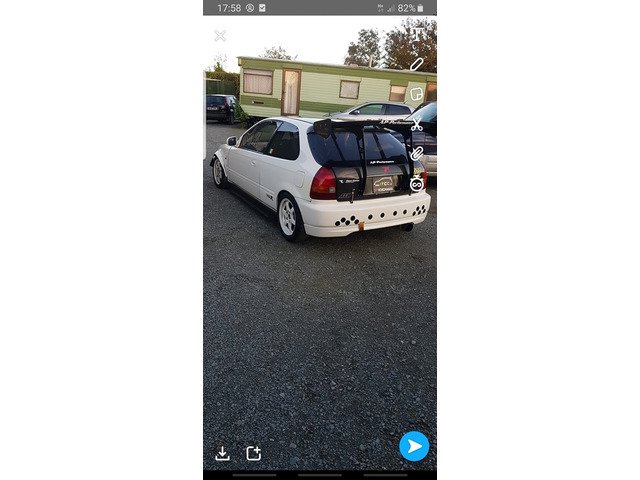The width and height of the screenshot is (640, 480).
Task: Send the snap with the blue arrow
Action: tap(414, 446)
